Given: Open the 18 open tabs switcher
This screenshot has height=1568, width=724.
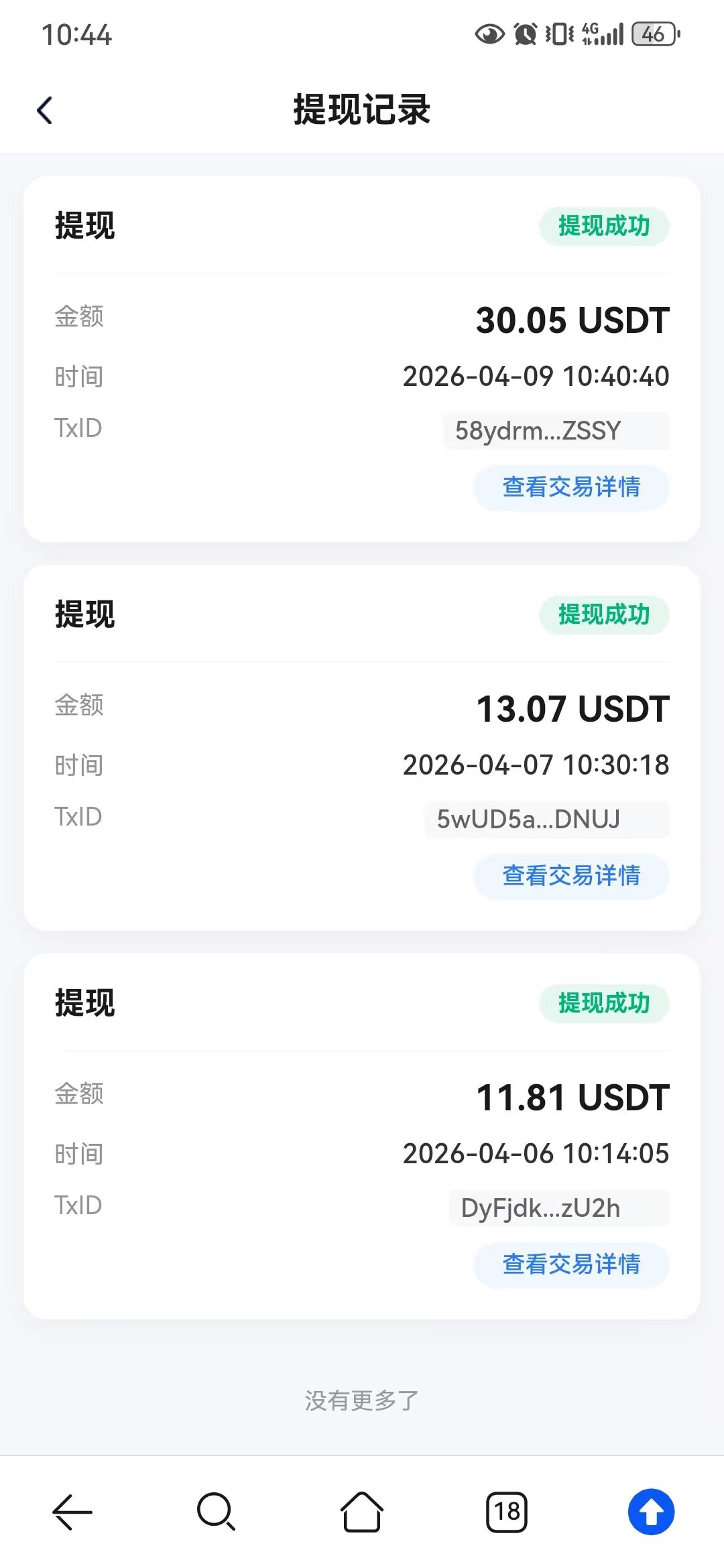Looking at the screenshot, I should [x=507, y=1512].
